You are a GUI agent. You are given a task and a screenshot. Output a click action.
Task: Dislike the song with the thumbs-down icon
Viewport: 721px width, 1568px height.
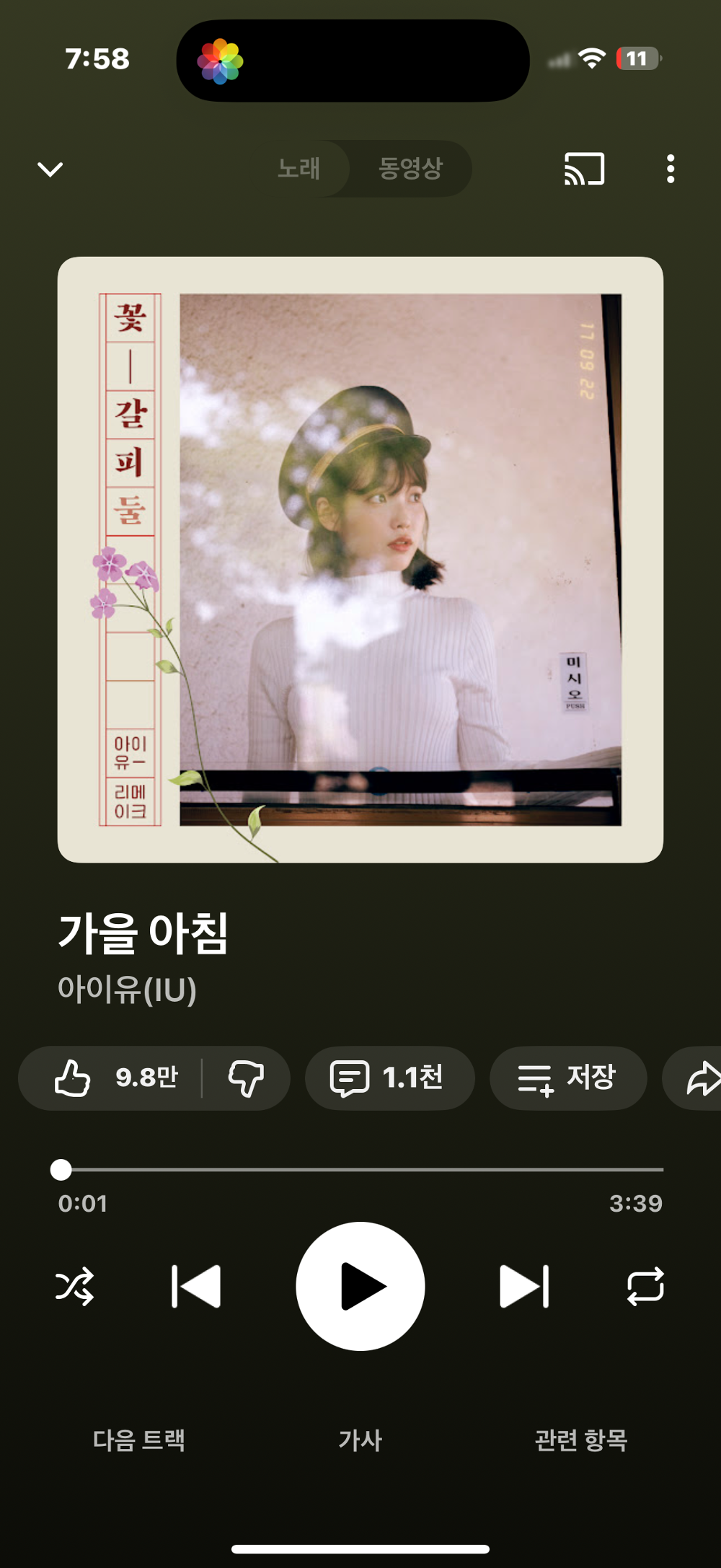[245, 1078]
